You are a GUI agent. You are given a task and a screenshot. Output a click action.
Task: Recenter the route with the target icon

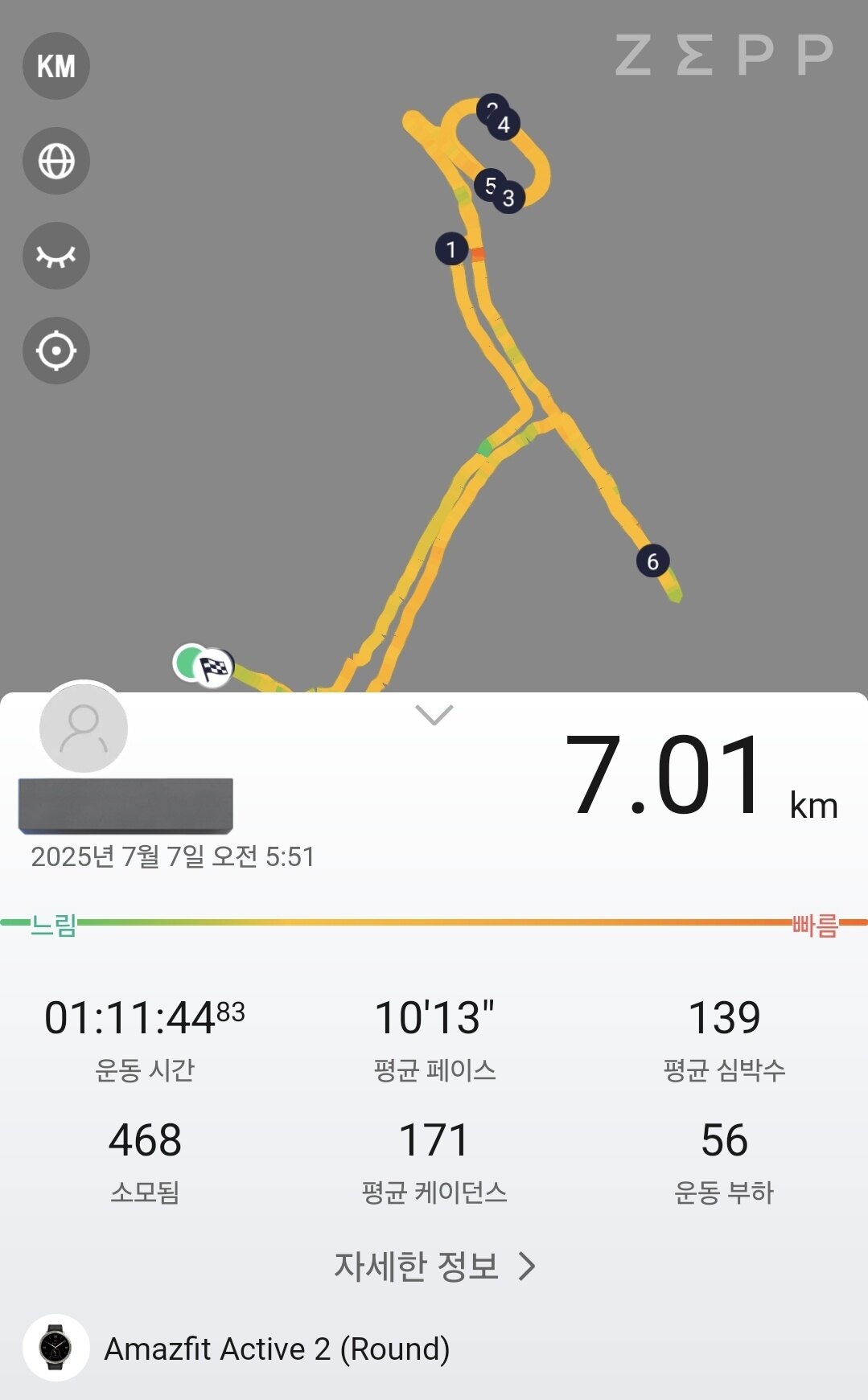coord(56,351)
